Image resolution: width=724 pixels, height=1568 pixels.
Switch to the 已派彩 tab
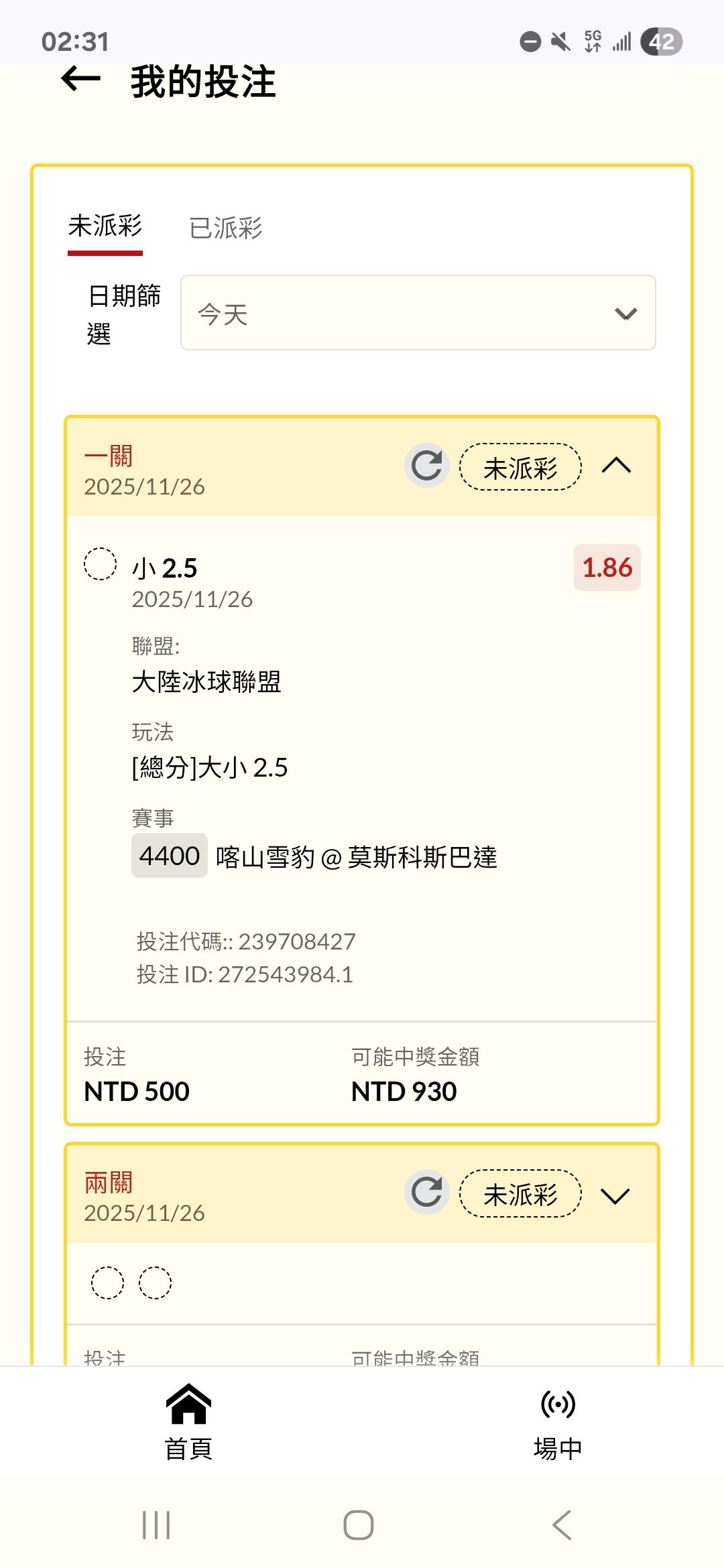pos(225,228)
